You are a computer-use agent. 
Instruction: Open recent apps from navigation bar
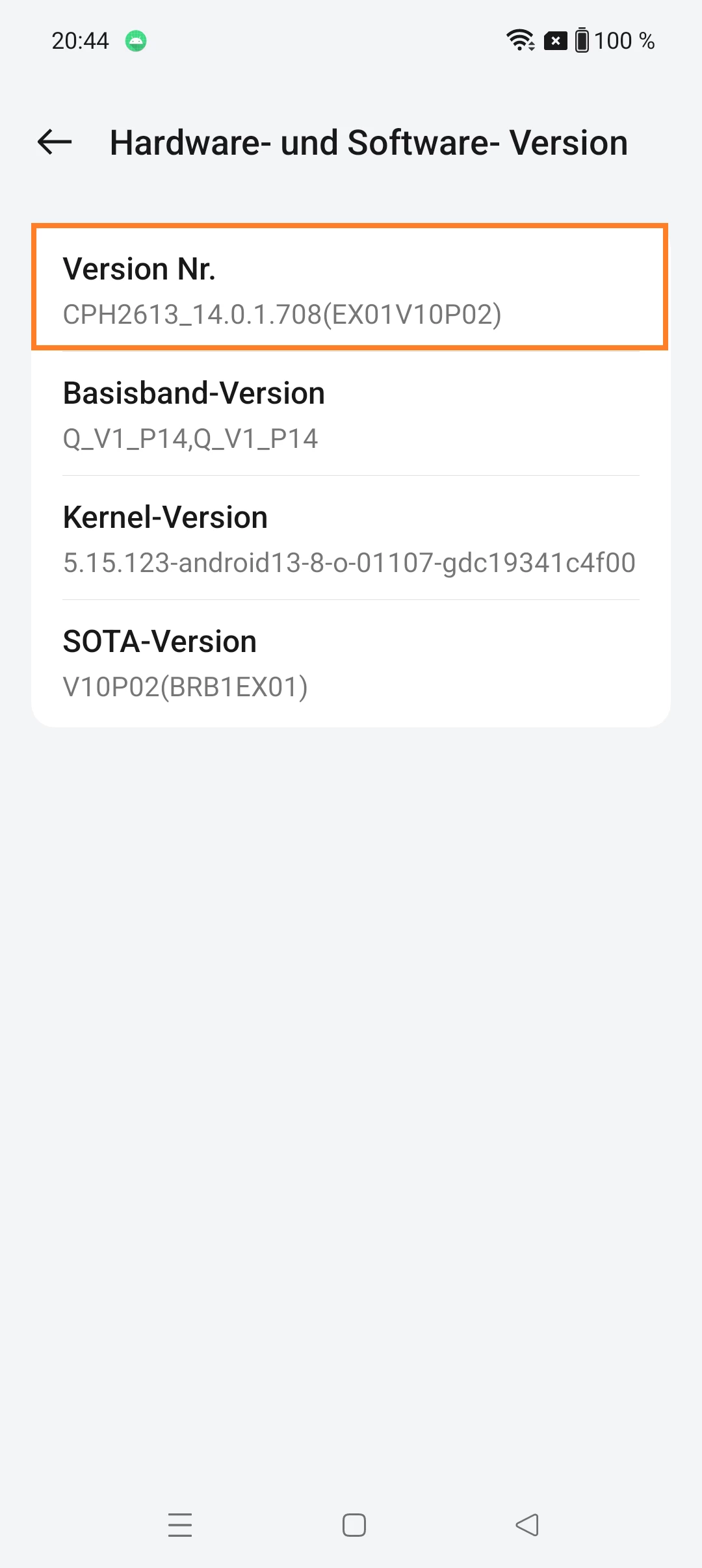pos(179,1524)
